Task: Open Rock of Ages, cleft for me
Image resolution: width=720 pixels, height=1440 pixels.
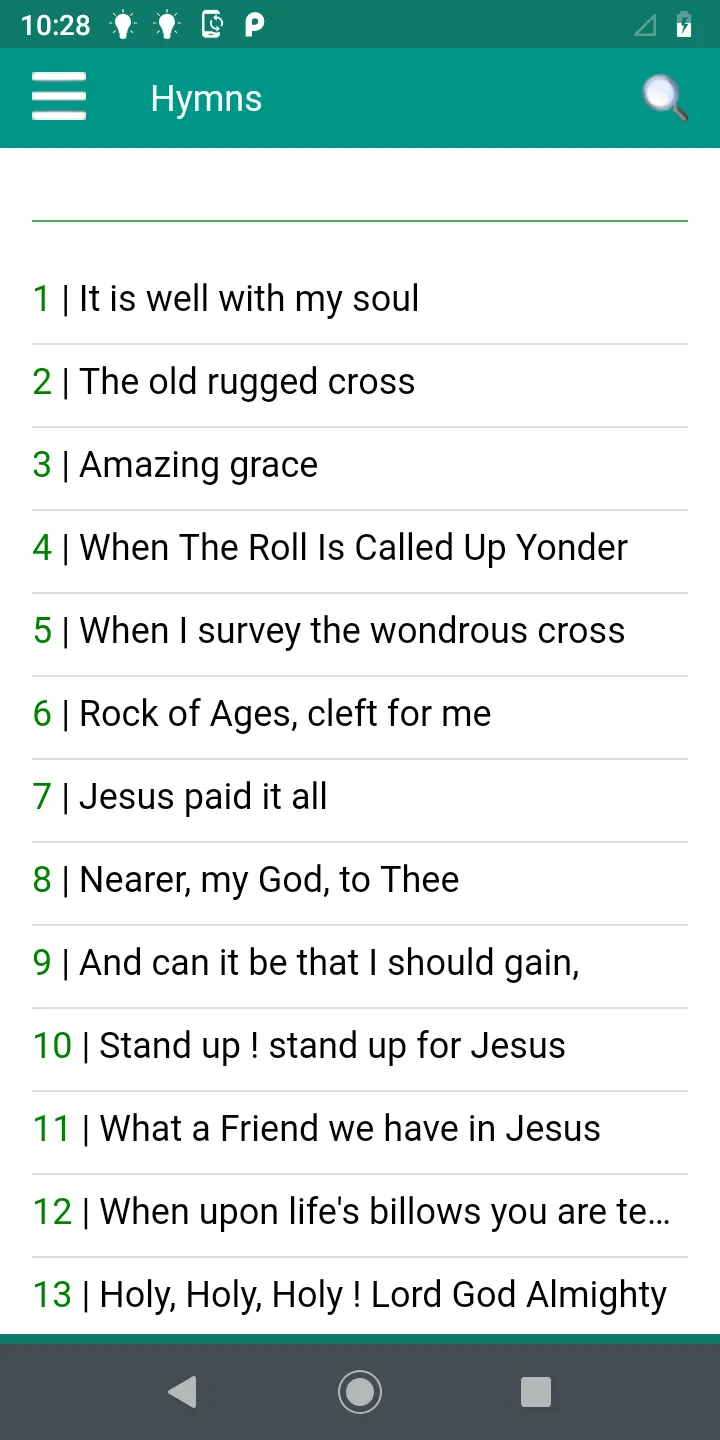Action: point(360,714)
